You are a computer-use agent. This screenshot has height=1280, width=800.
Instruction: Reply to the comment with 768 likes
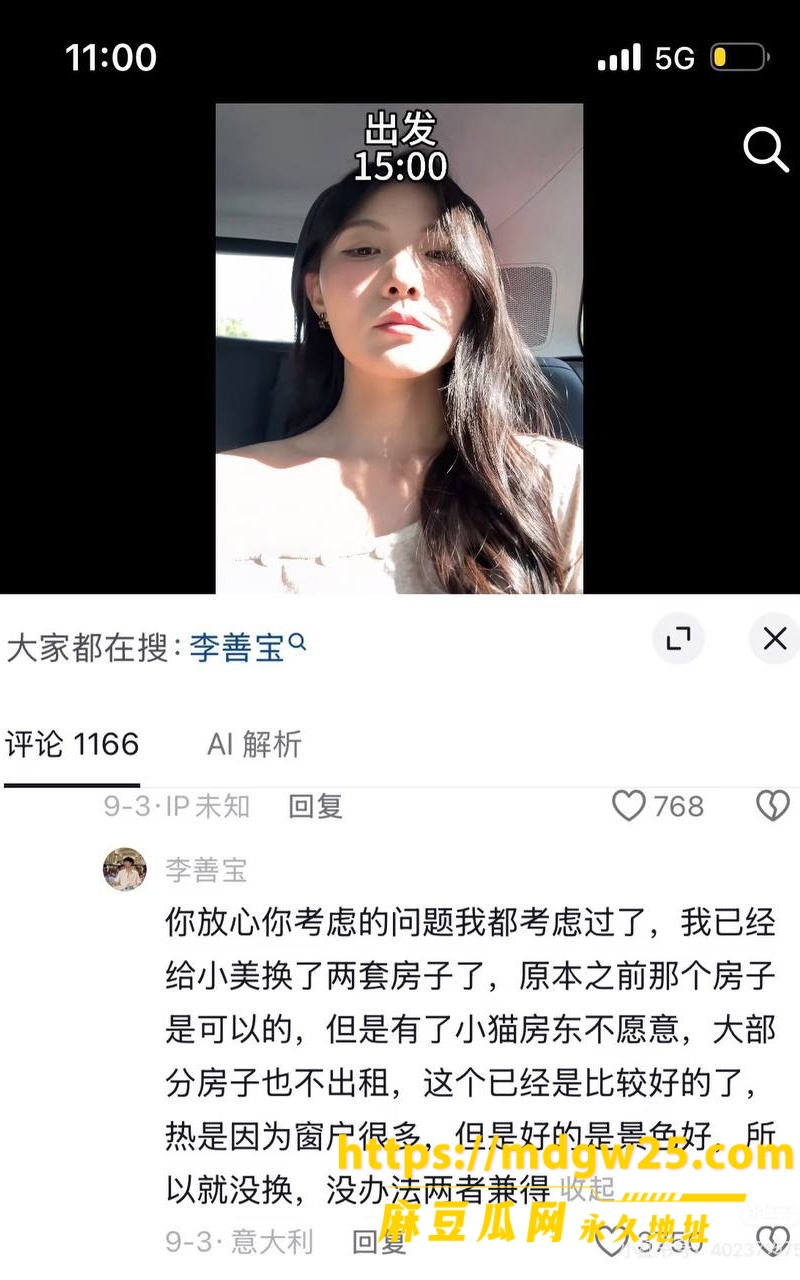click(x=315, y=806)
